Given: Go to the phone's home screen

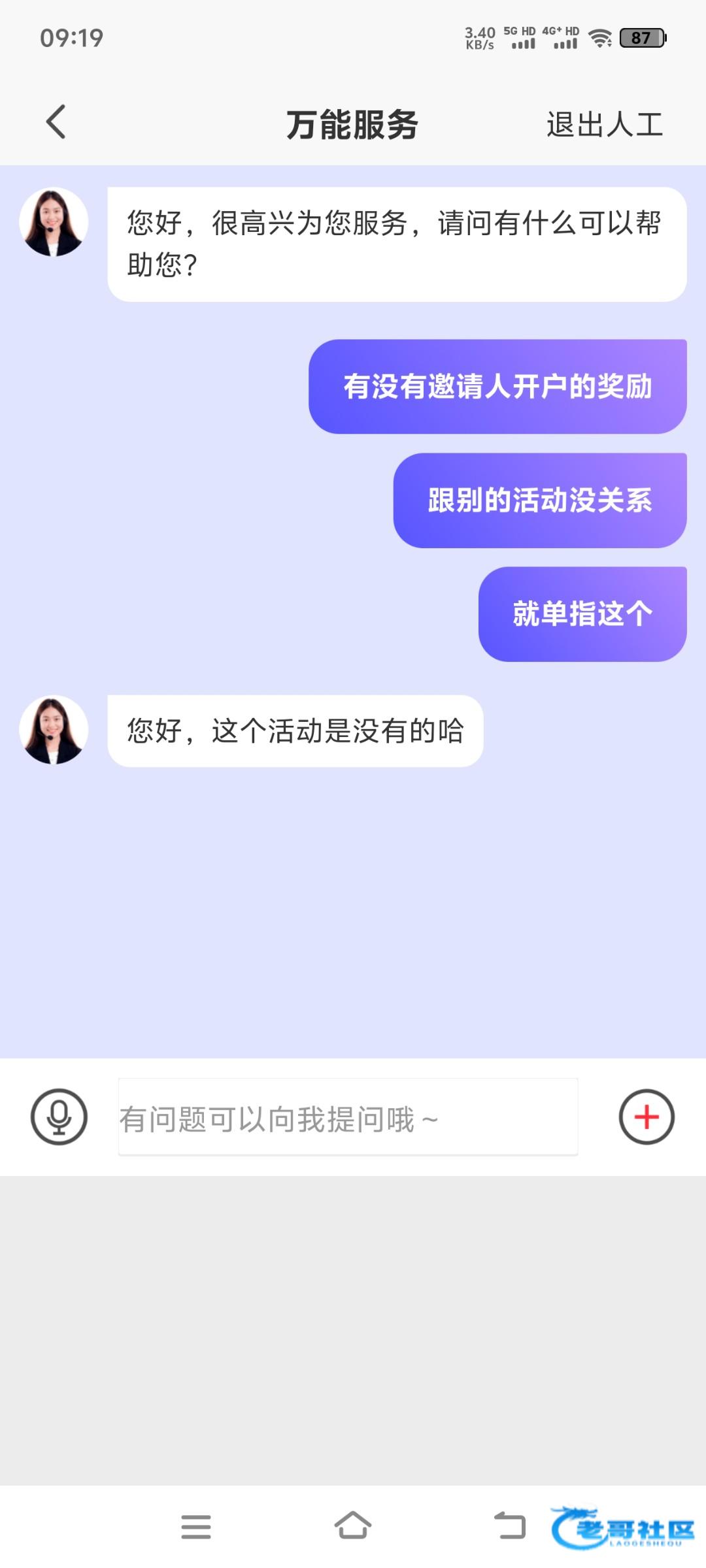Looking at the screenshot, I should [x=353, y=1526].
